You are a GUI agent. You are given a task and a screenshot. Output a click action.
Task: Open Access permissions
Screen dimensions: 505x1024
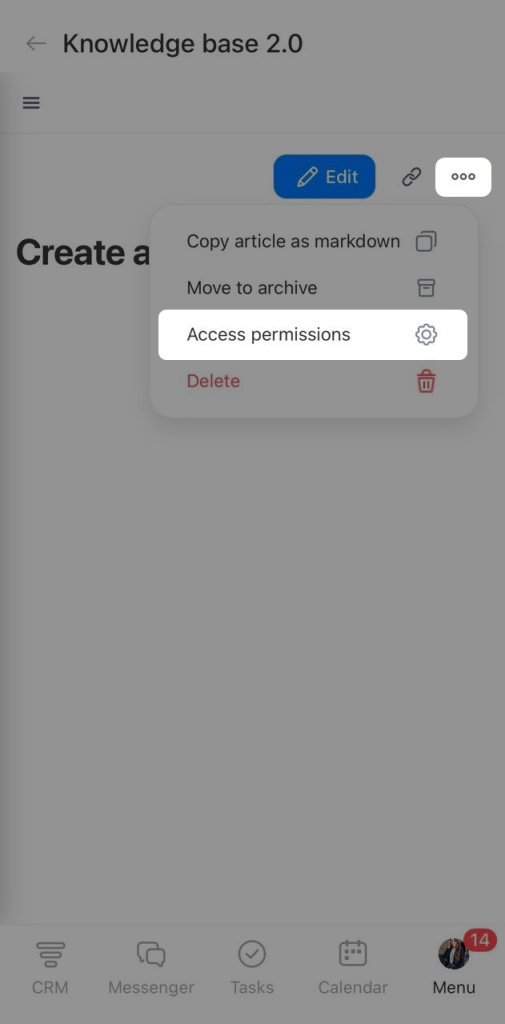point(312,334)
